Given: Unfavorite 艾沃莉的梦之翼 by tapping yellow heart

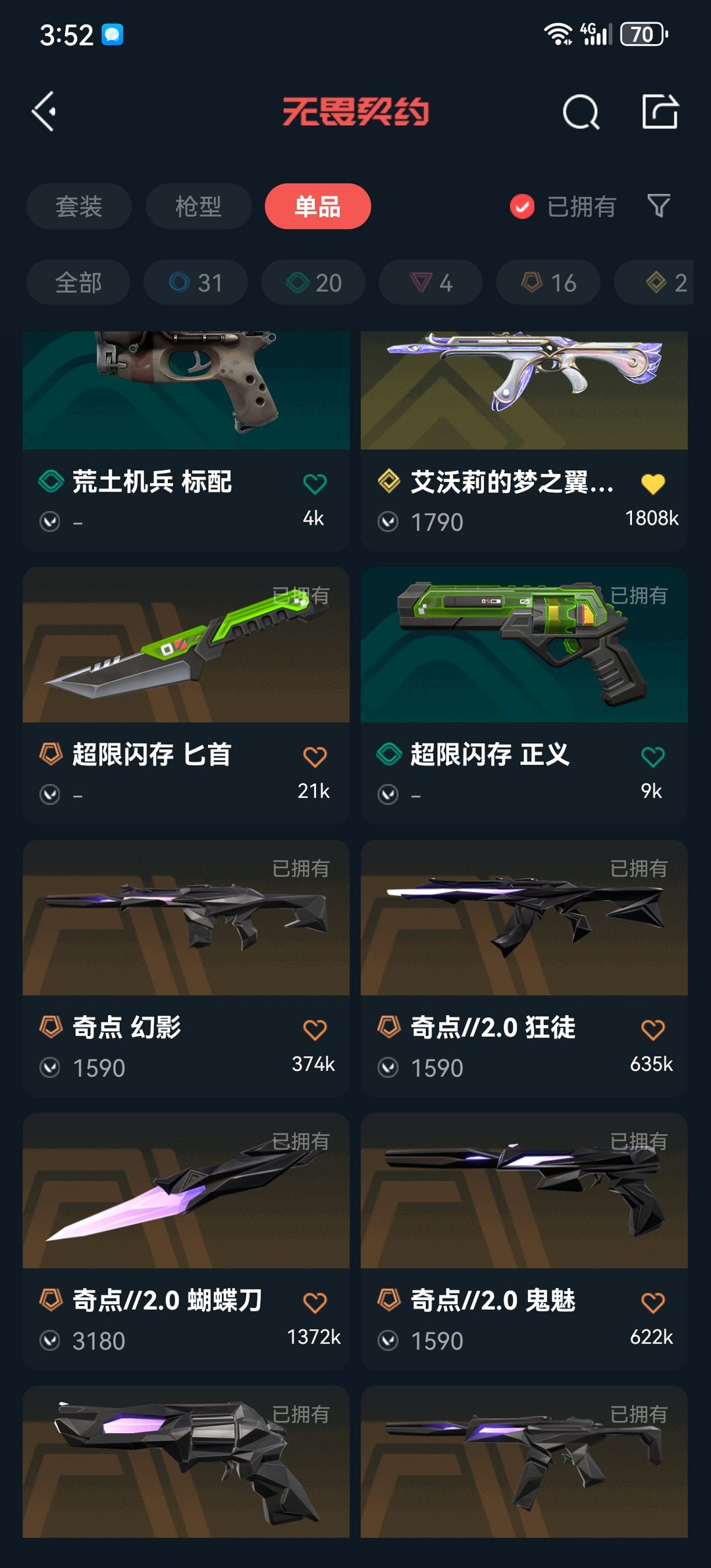Looking at the screenshot, I should click(652, 483).
